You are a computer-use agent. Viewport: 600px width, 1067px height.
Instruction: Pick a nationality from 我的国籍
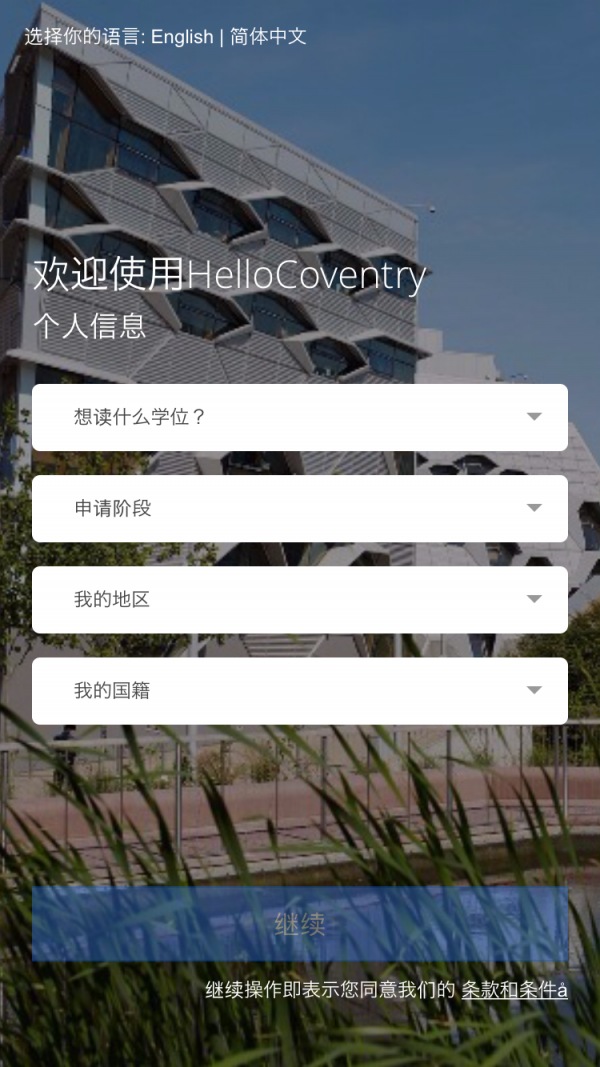[300, 691]
